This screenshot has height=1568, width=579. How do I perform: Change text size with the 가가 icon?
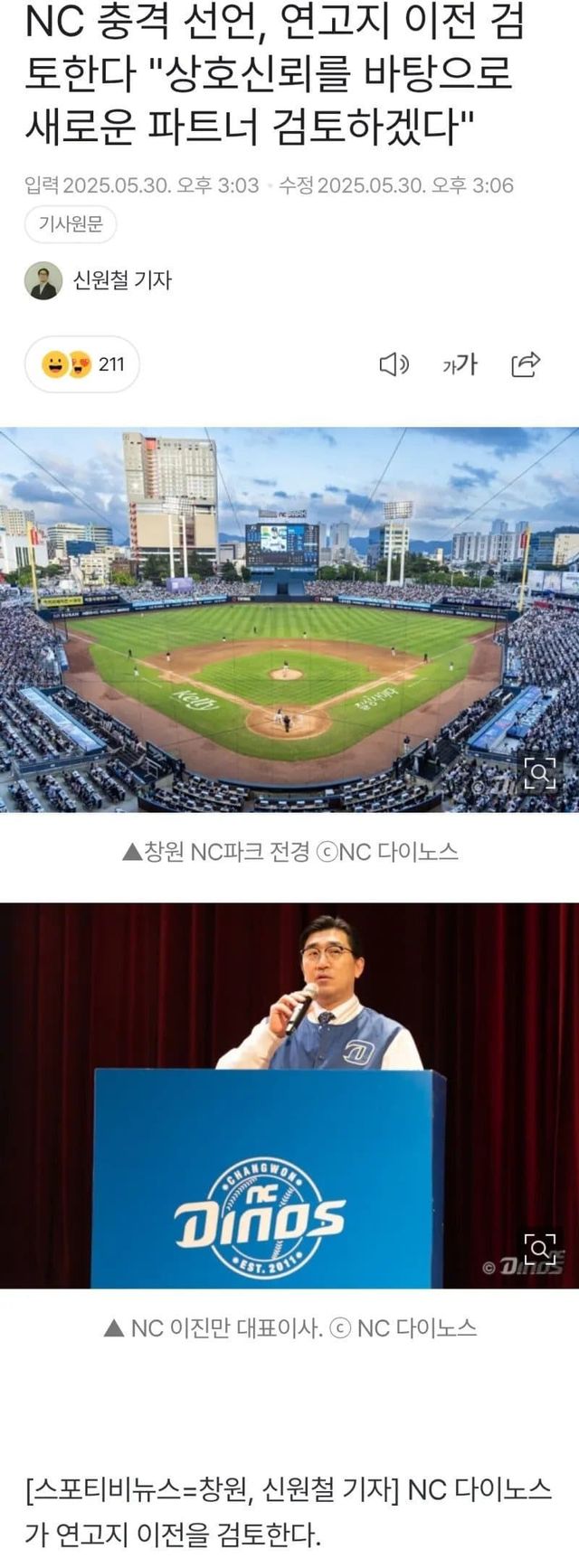click(460, 364)
